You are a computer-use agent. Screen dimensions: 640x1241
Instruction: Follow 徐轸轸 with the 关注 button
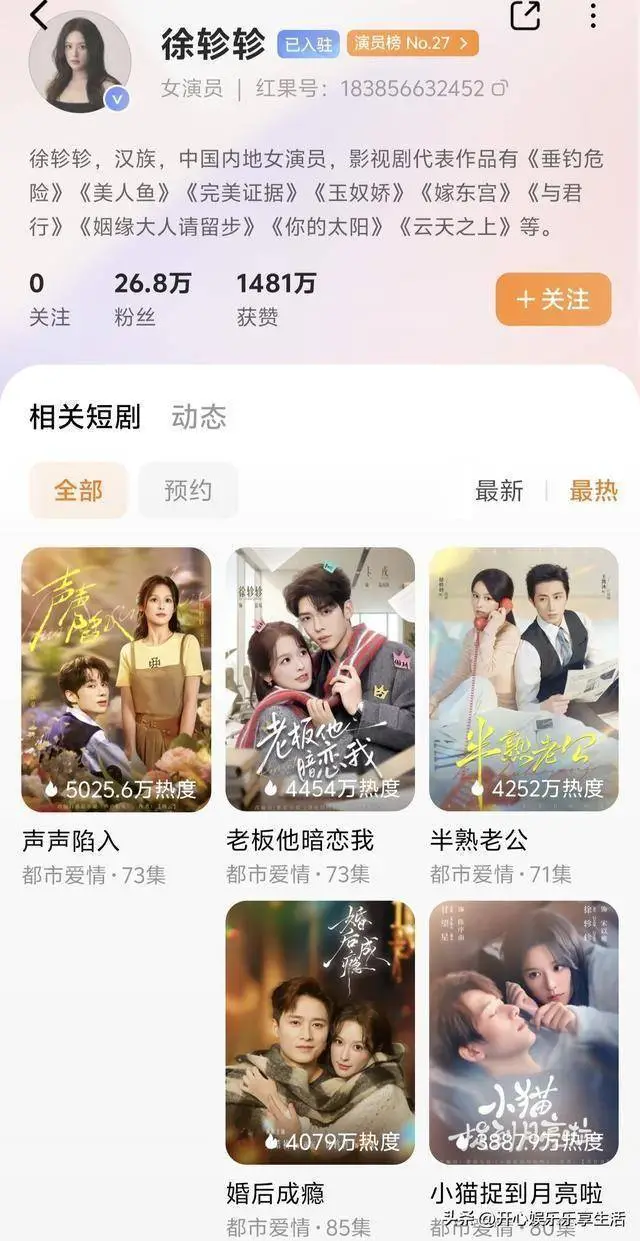coord(553,299)
